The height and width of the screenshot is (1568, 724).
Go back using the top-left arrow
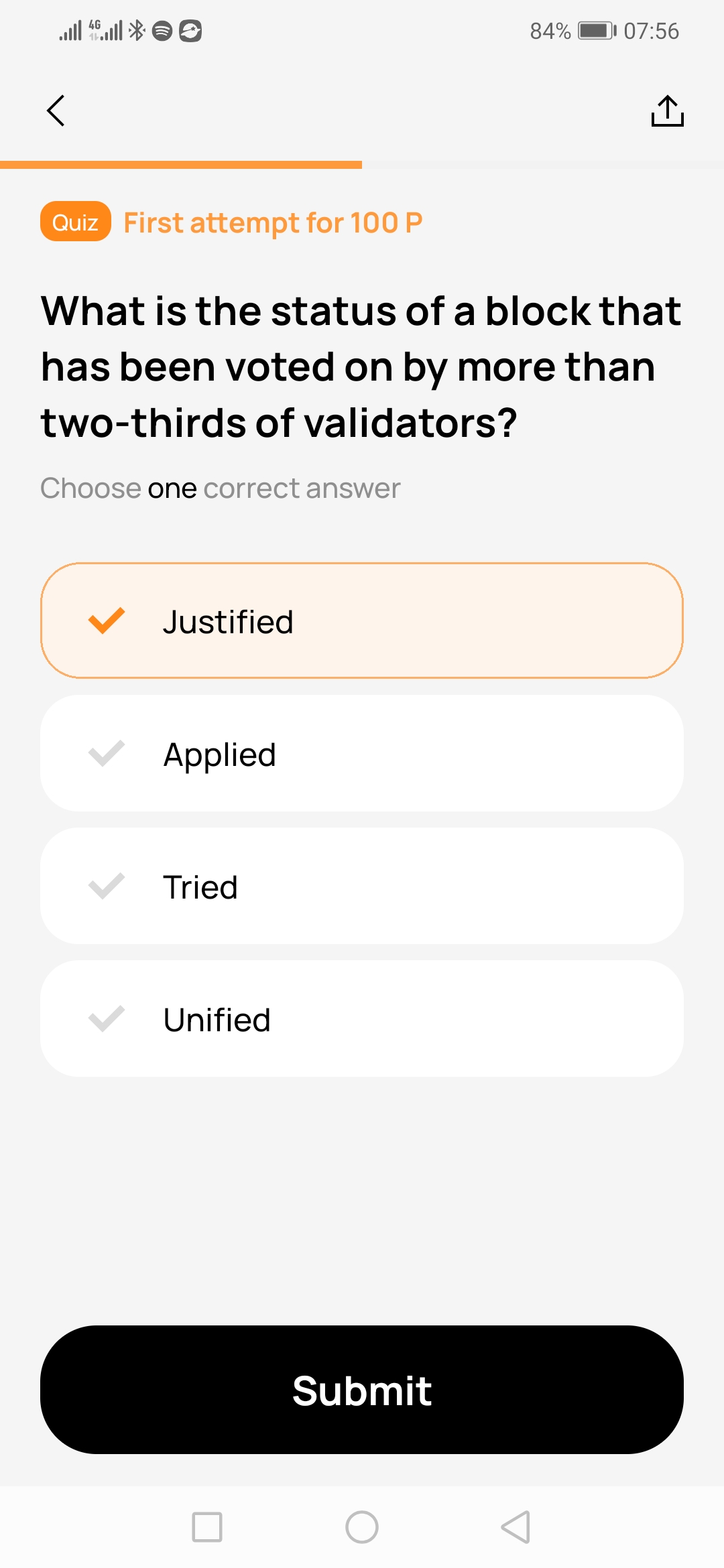pyautogui.click(x=56, y=111)
